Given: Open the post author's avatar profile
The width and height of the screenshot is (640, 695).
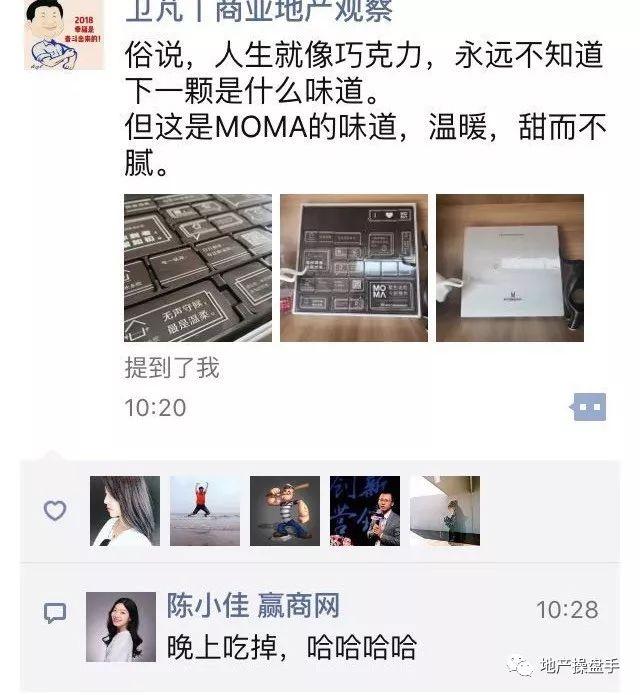Looking at the screenshot, I should pos(64,35).
